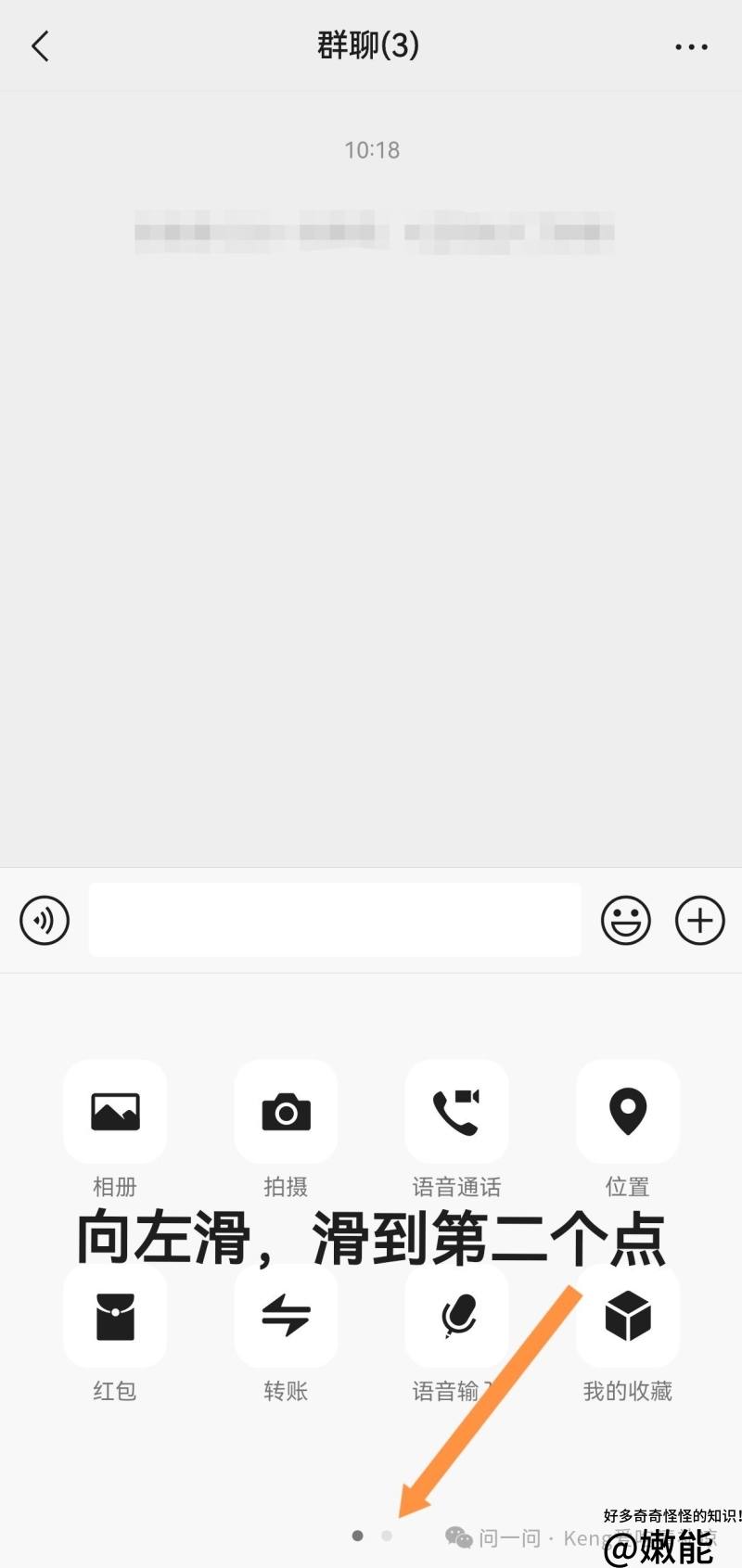Send a 红包 red packet

coord(115,1317)
